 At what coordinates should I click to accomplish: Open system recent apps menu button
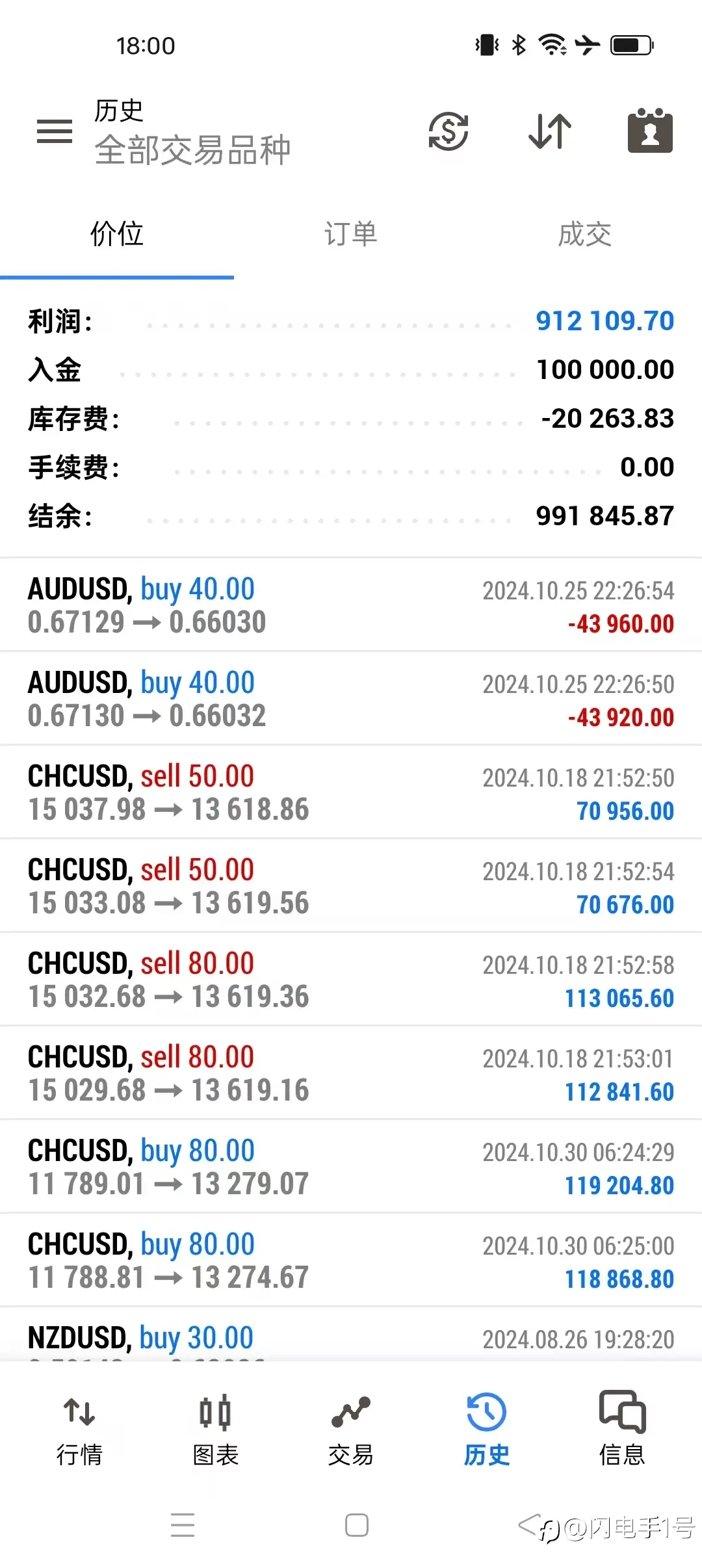[183, 1525]
